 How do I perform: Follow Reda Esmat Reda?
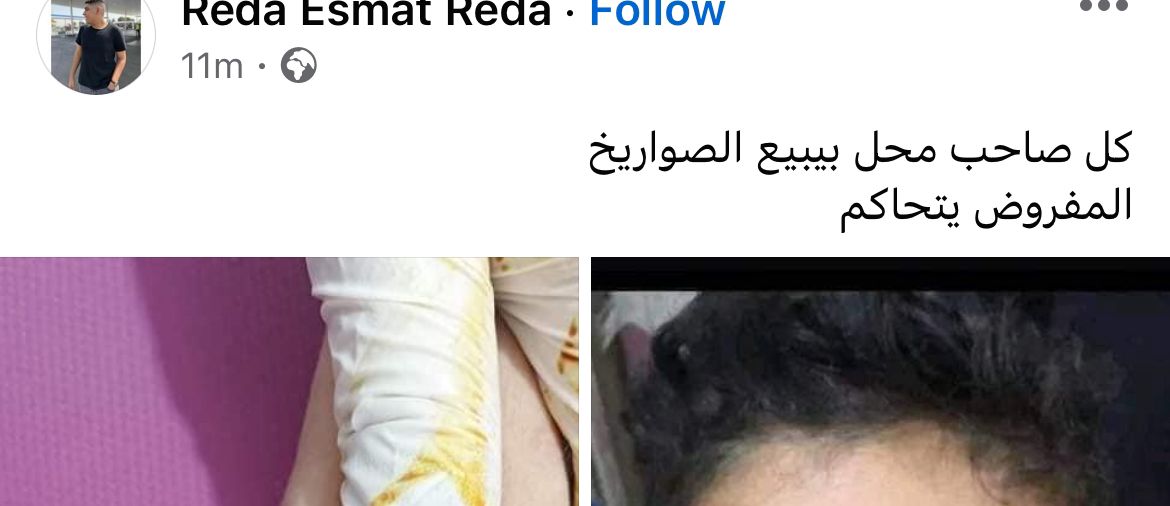pyautogui.click(x=657, y=14)
